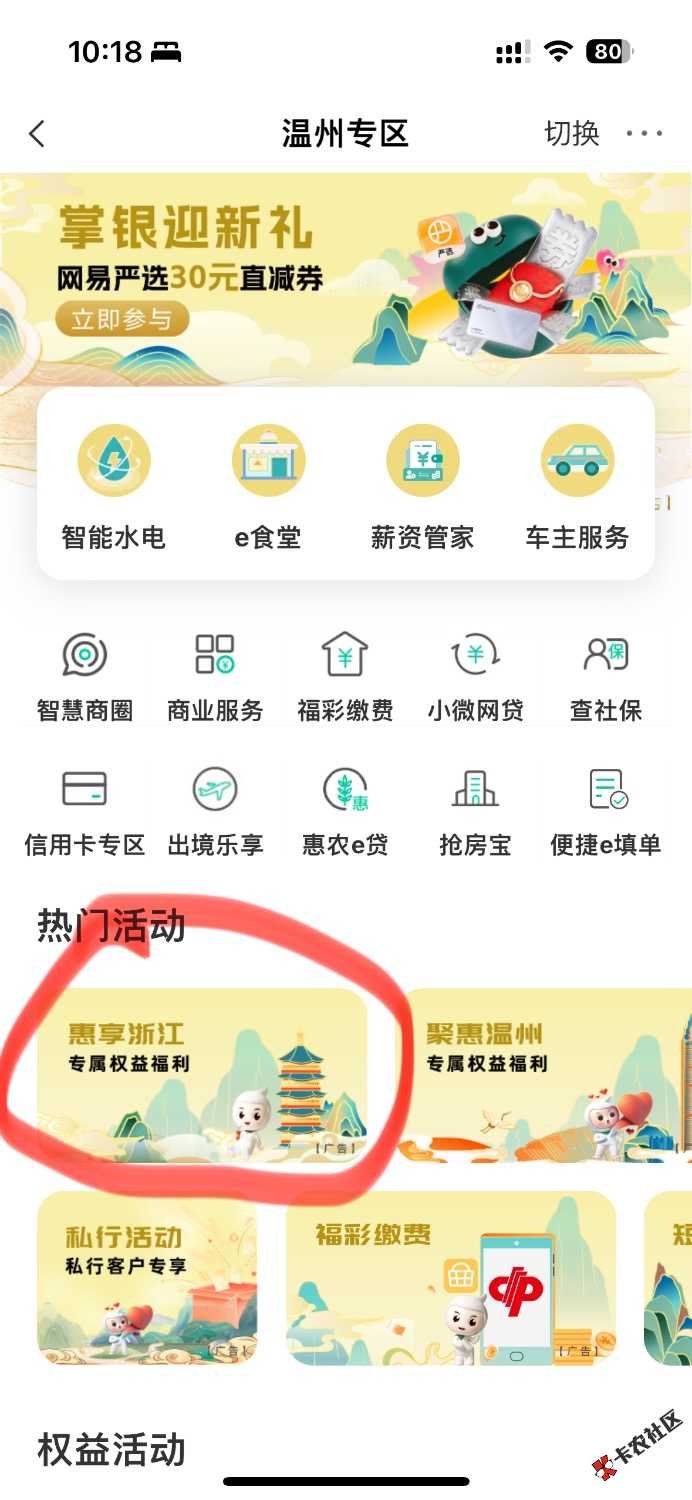Open 福彩缴费 icon in the grid
Screen dimensions: 692x1500
pyautogui.click(x=345, y=677)
